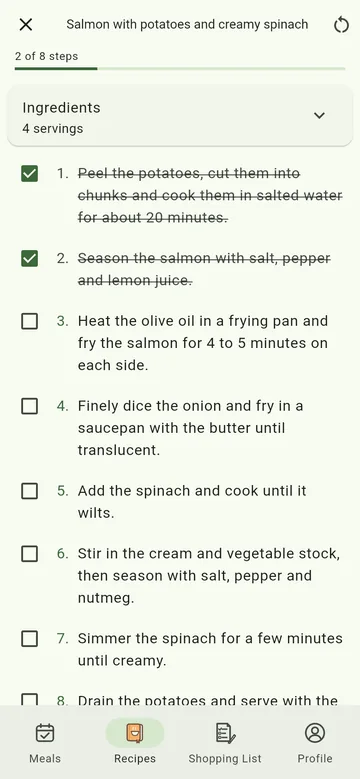
Task: Mark step 4 dicing the onion done
Action: click(x=30, y=406)
